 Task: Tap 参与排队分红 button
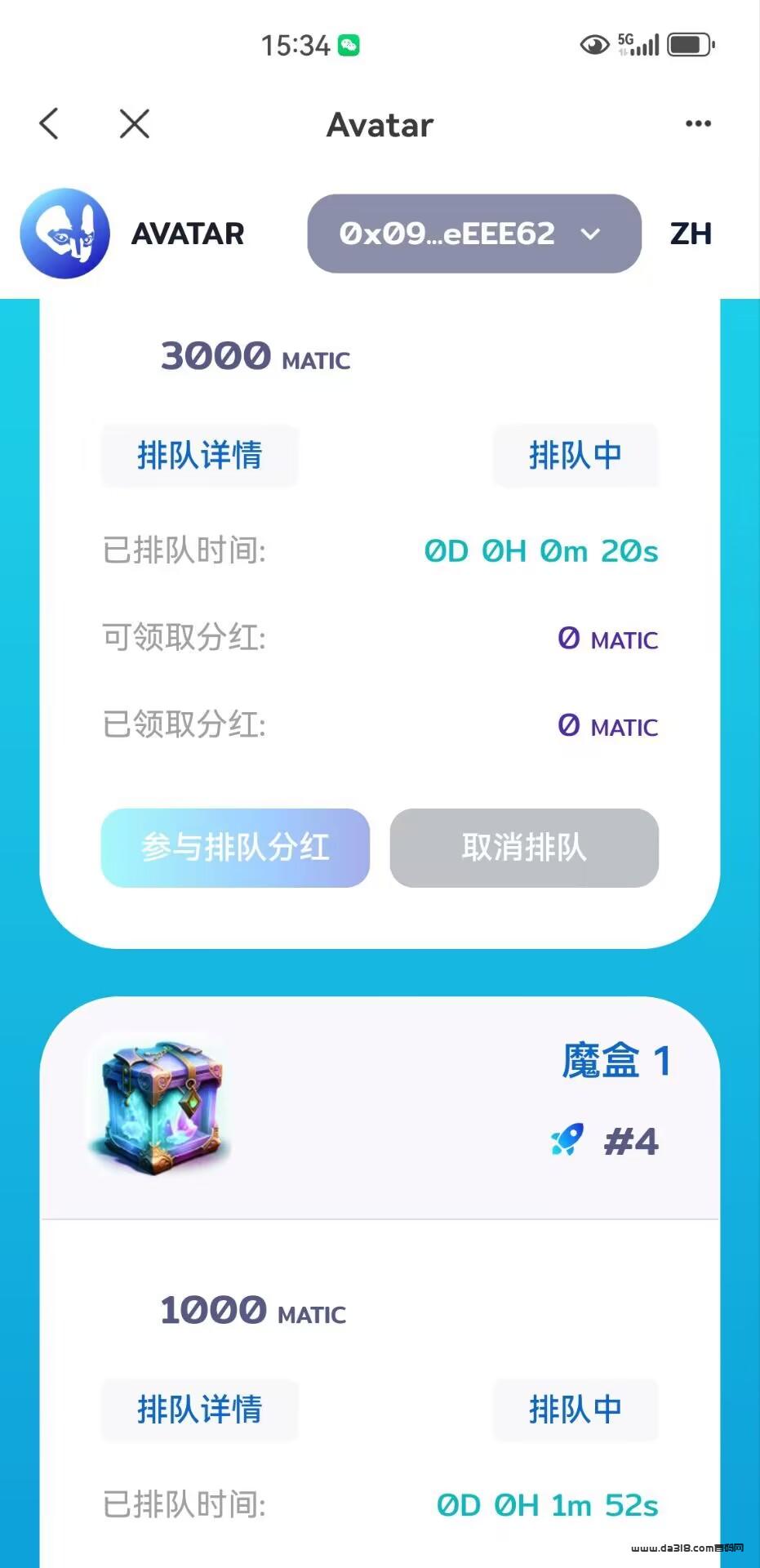pyautogui.click(x=235, y=848)
